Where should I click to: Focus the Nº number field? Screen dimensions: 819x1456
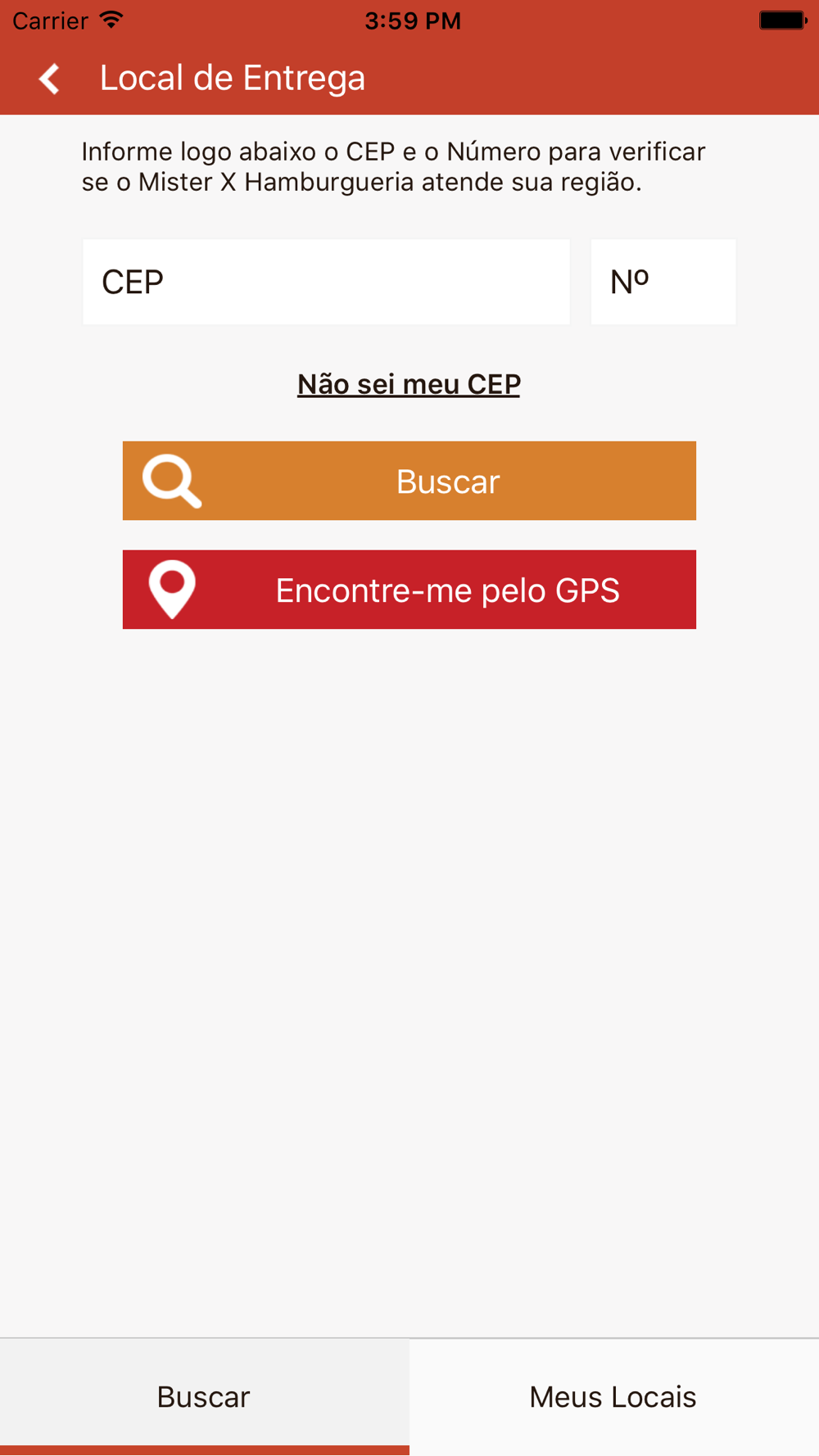pos(663,282)
